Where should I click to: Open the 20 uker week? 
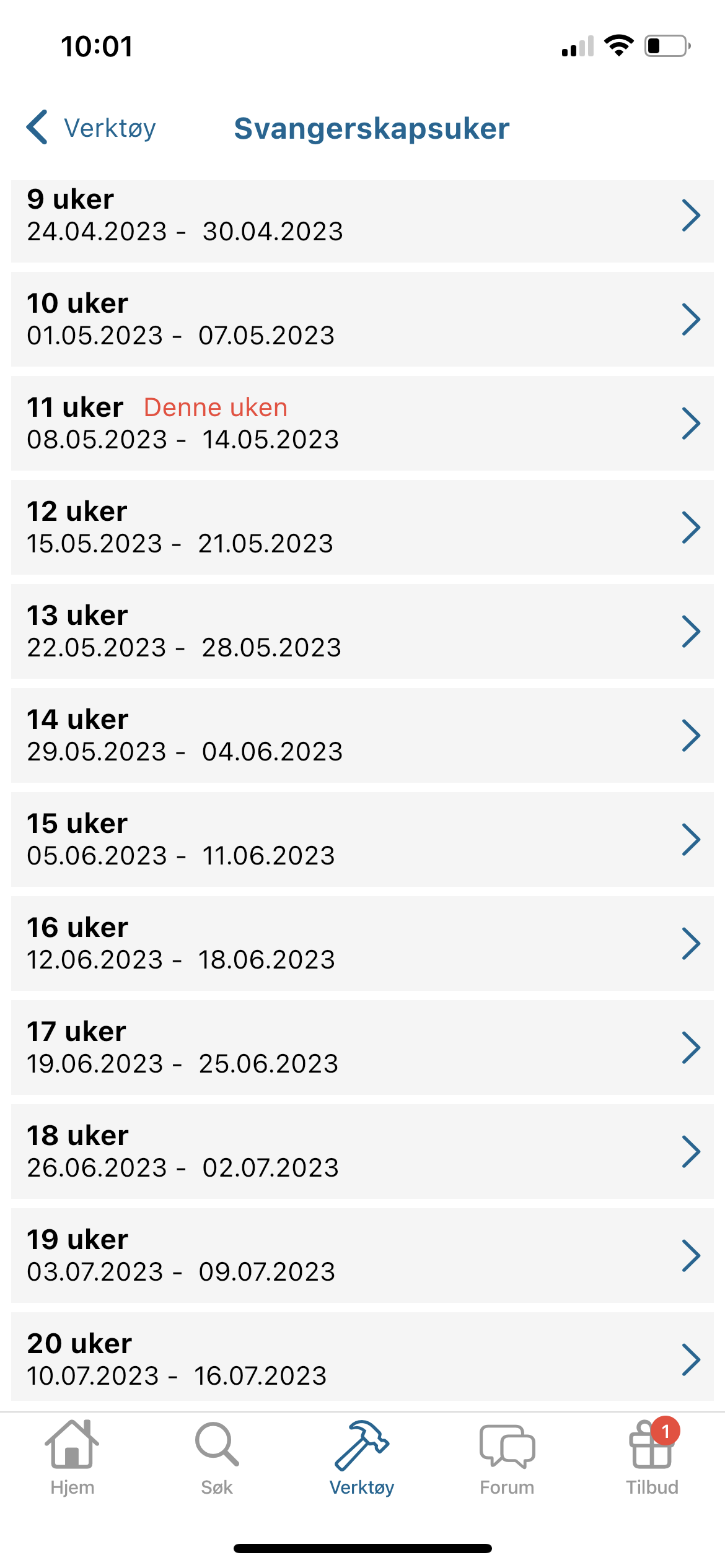(x=362, y=1358)
